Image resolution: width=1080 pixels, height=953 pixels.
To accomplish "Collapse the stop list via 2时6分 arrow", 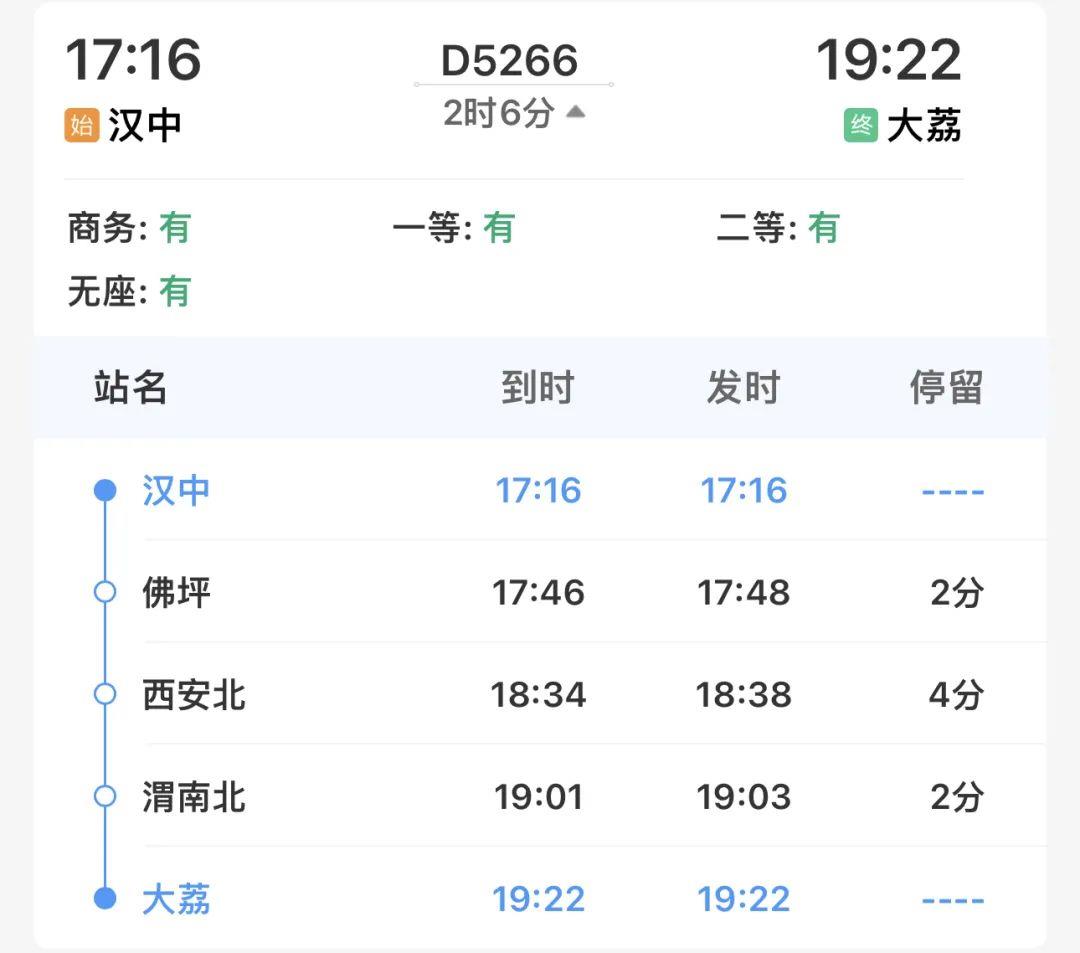I will point(574,113).
